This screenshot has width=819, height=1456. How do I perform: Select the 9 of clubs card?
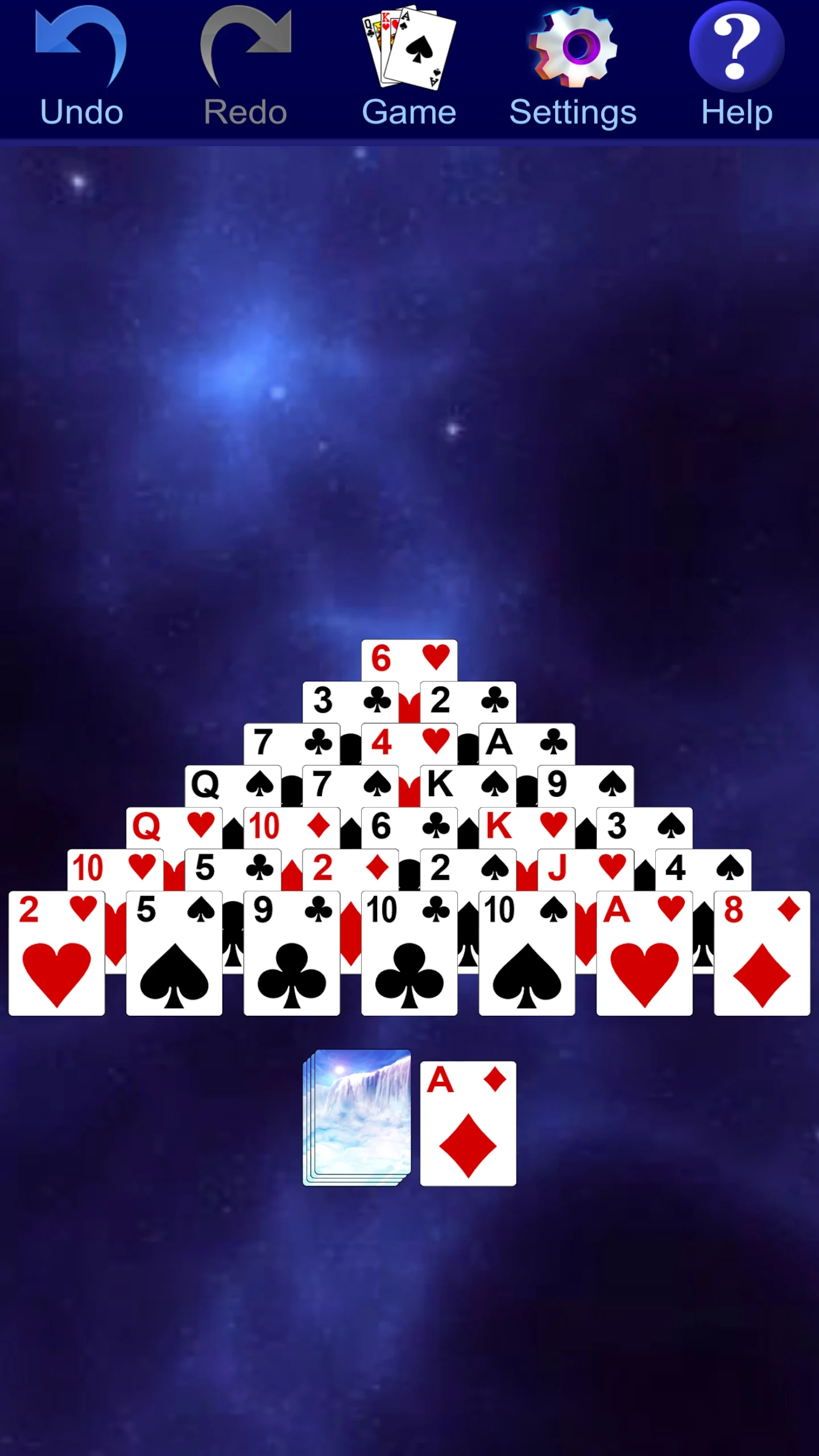point(292,953)
